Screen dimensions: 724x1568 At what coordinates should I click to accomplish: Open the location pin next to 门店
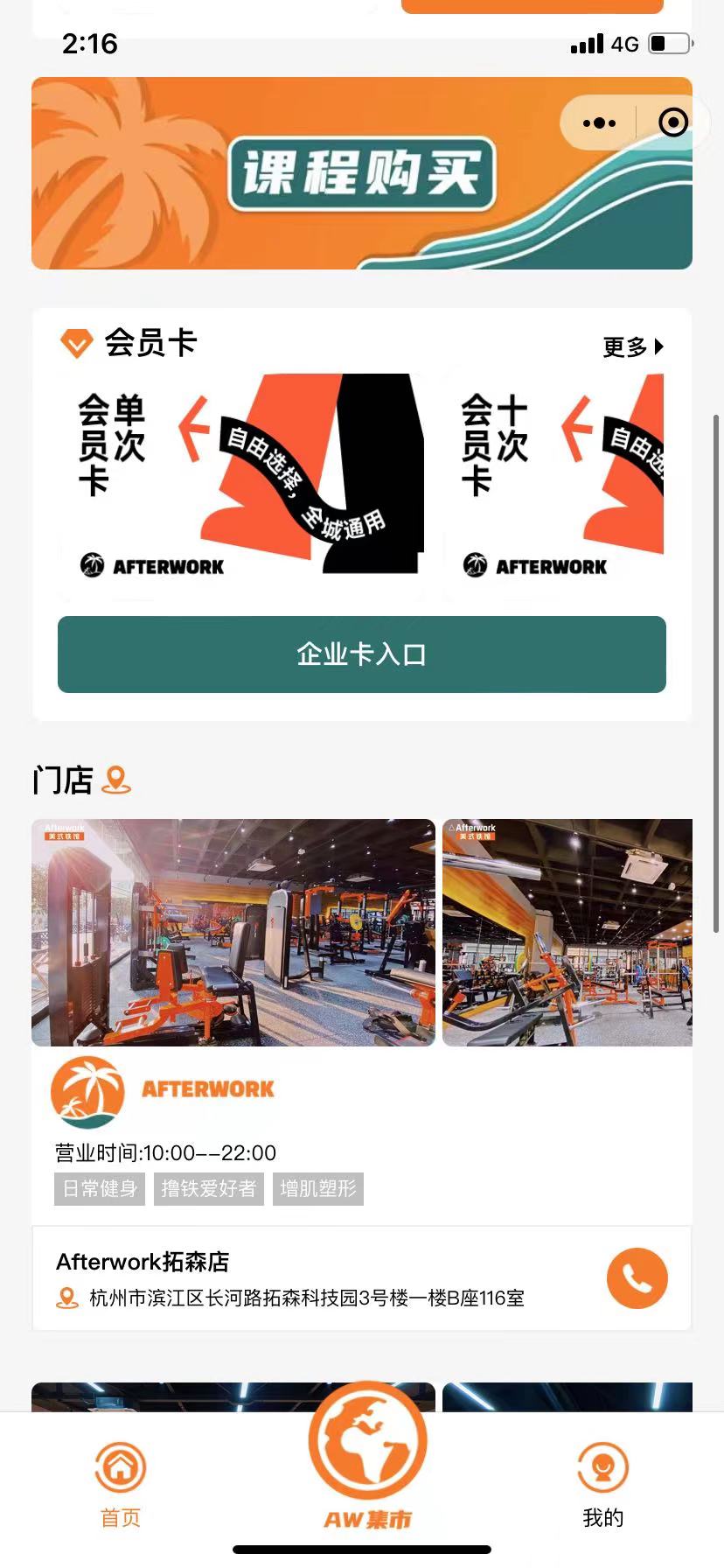116,779
